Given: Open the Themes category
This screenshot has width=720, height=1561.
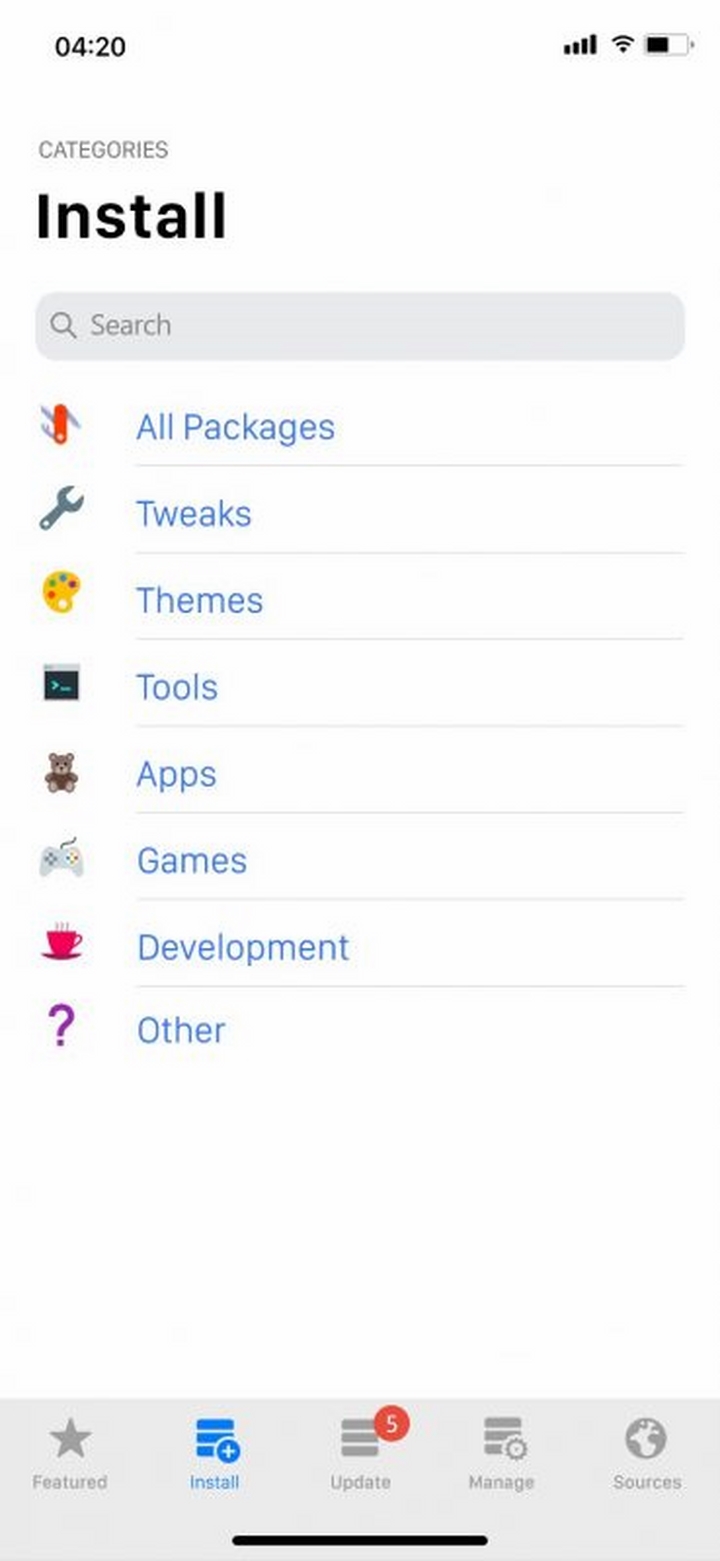Looking at the screenshot, I should pyautogui.click(x=360, y=600).
